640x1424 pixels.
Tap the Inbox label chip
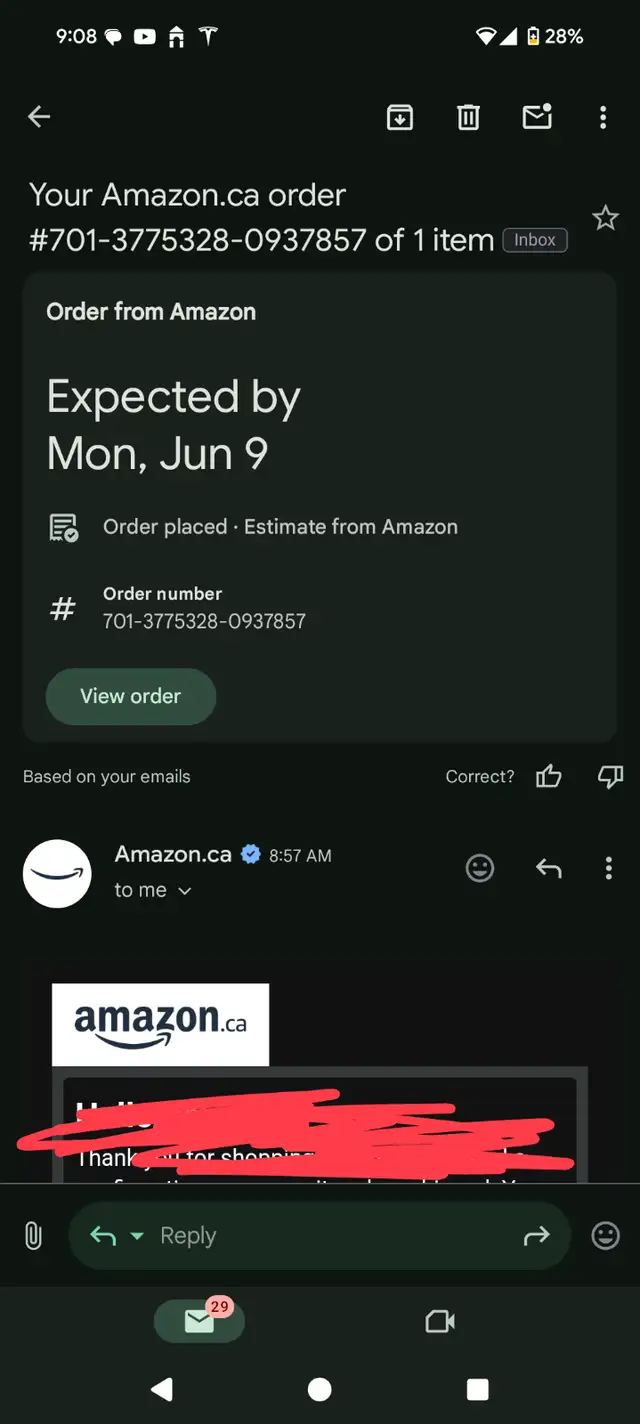tap(535, 240)
